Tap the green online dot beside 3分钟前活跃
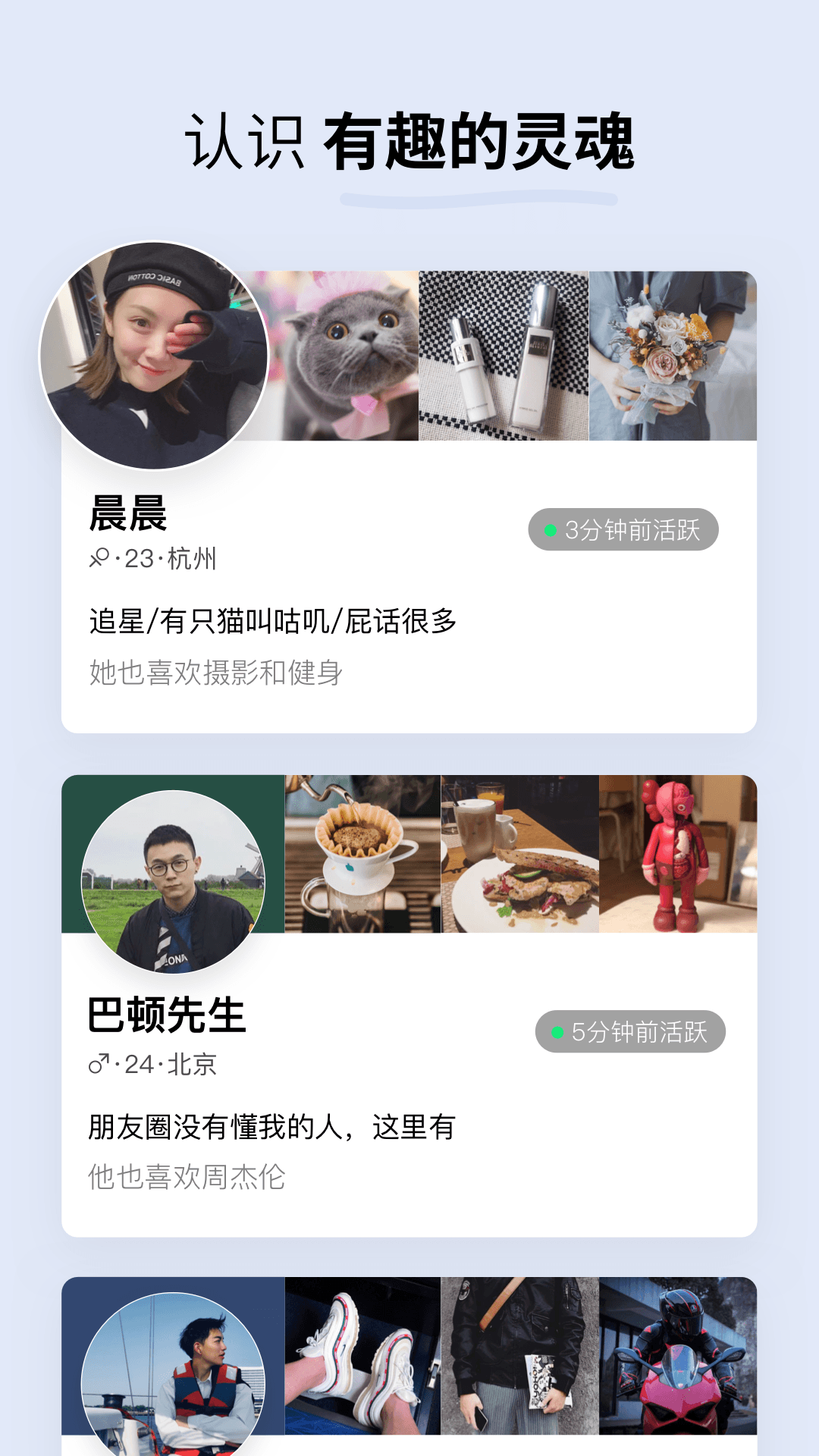 550,530
